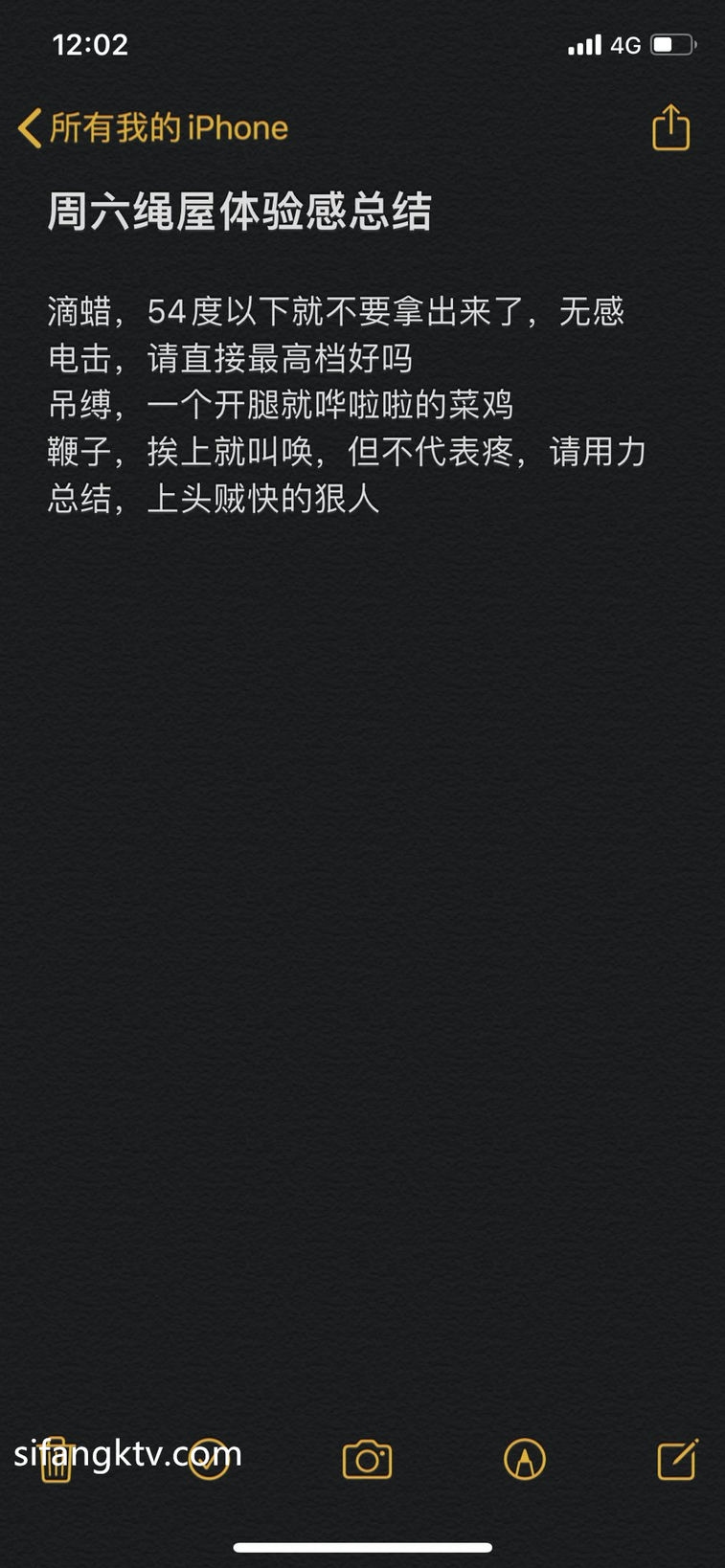This screenshot has width=725, height=1568.
Task: Delete this note with the trash icon
Action: 57,1461
